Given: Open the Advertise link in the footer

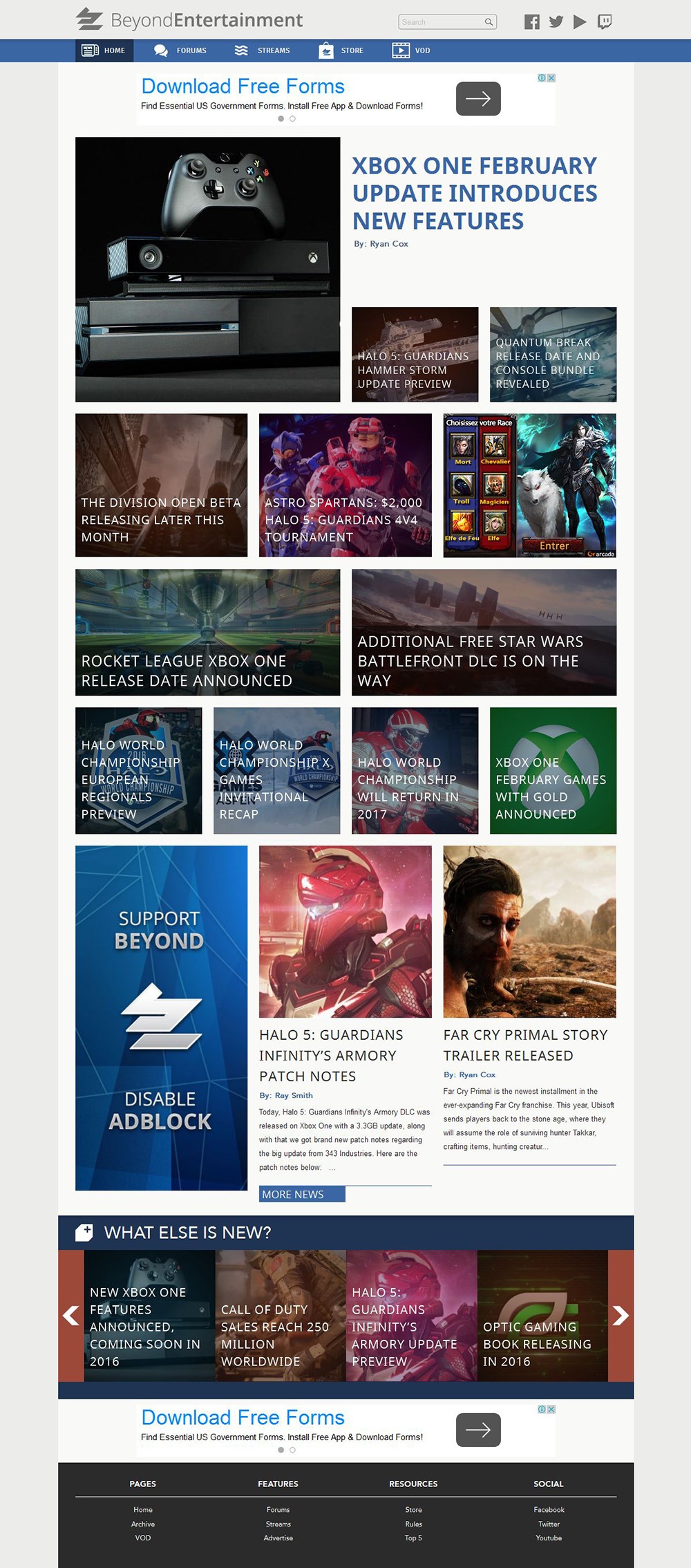Looking at the screenshot, I should [278, 1538].
